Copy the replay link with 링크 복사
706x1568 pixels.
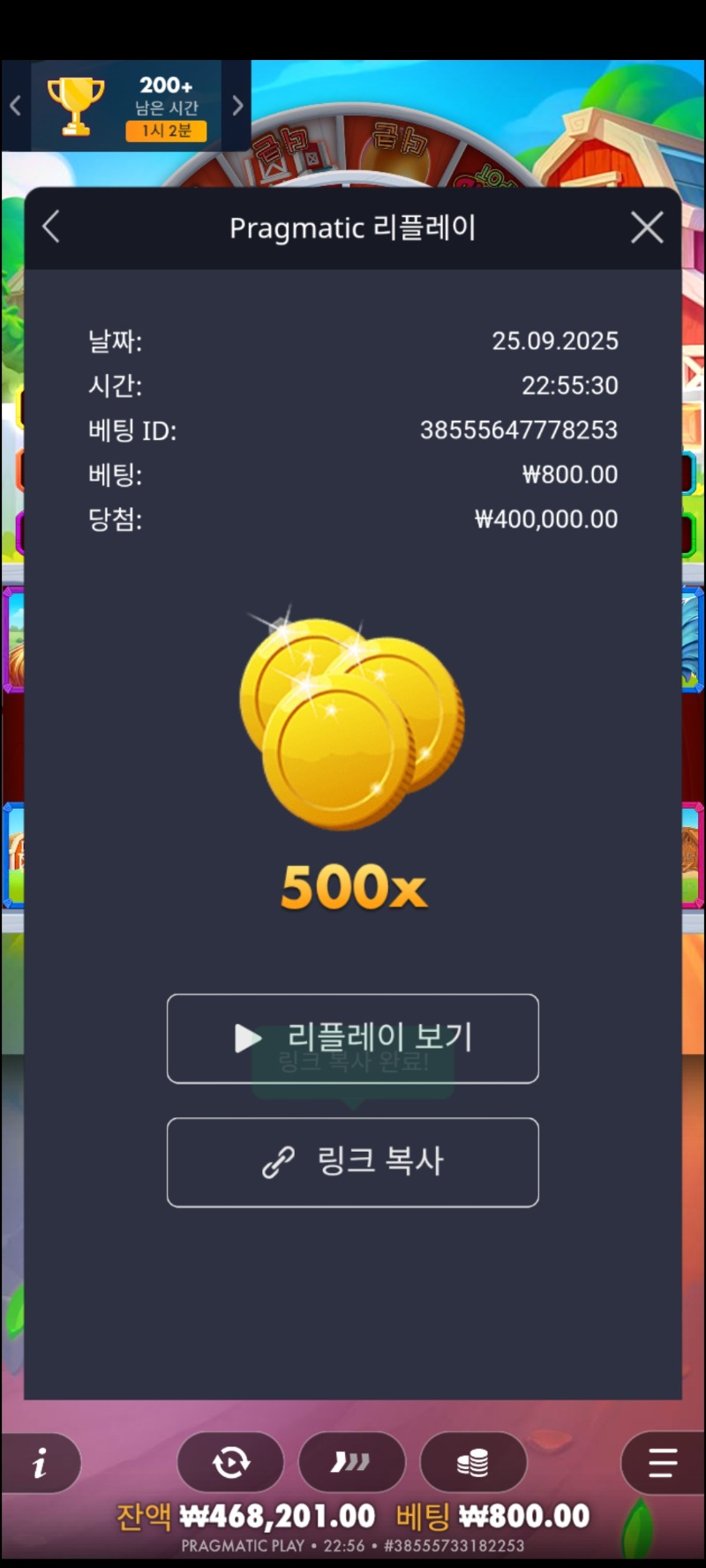353,1161
